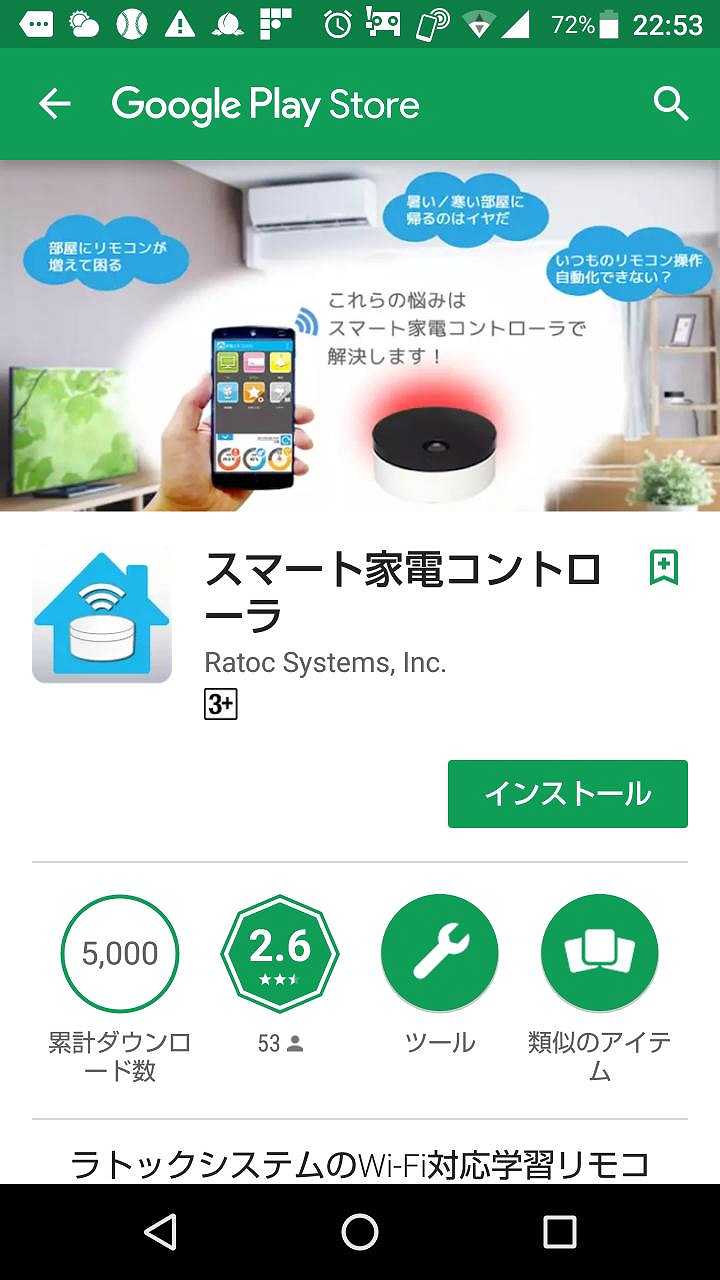The height and width of the screenshot is (1280, 720).
Task: Go back using the top arrow
Action: [54, 104]
